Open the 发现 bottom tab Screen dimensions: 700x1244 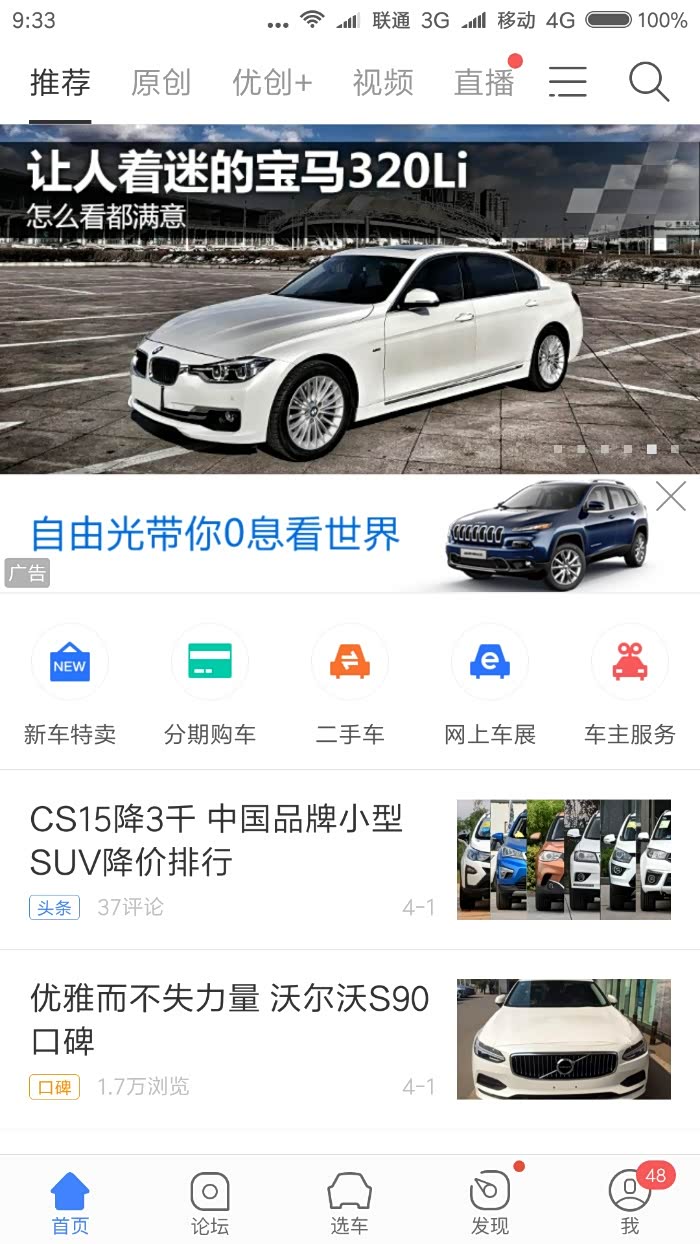(490, 1203)
